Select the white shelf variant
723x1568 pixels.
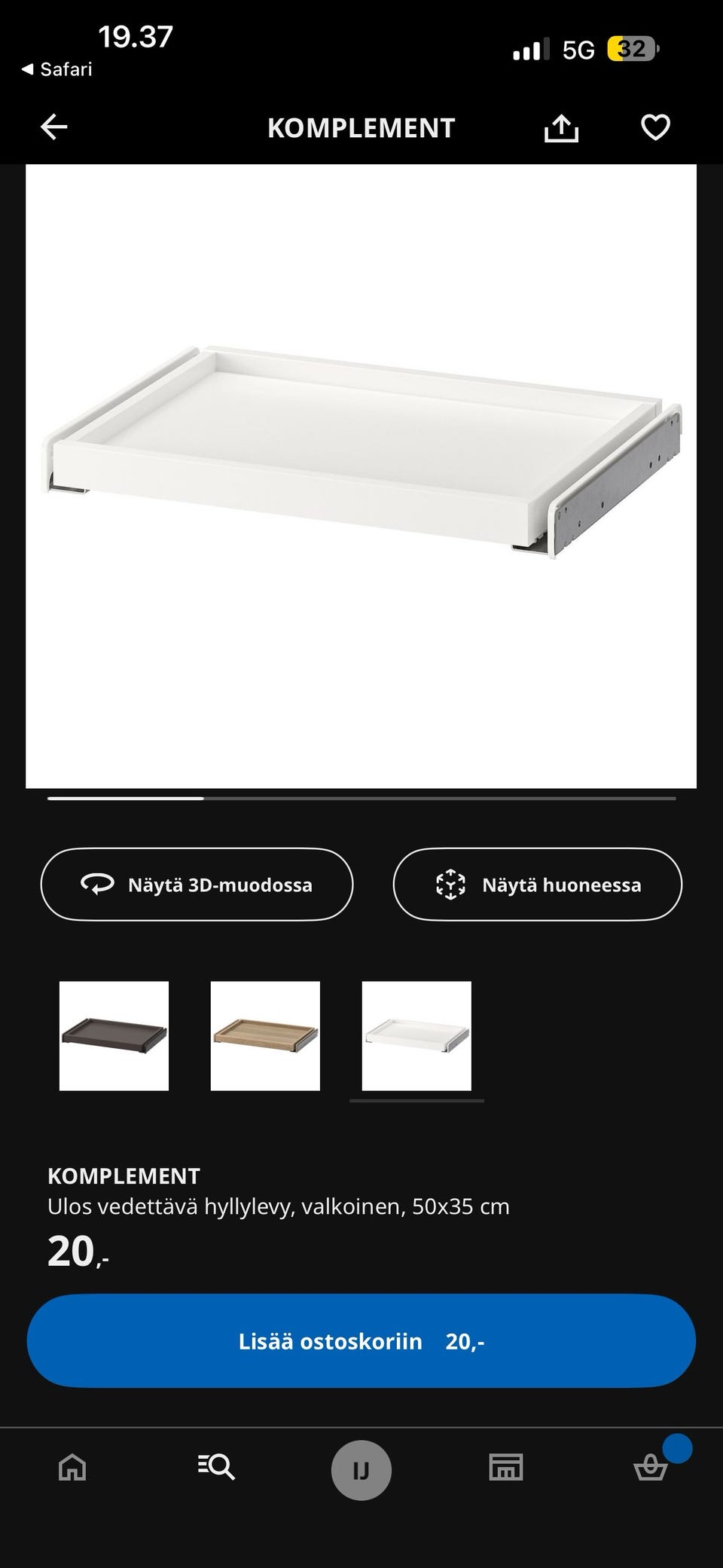pyautogui.click(x=416, y=1035)
